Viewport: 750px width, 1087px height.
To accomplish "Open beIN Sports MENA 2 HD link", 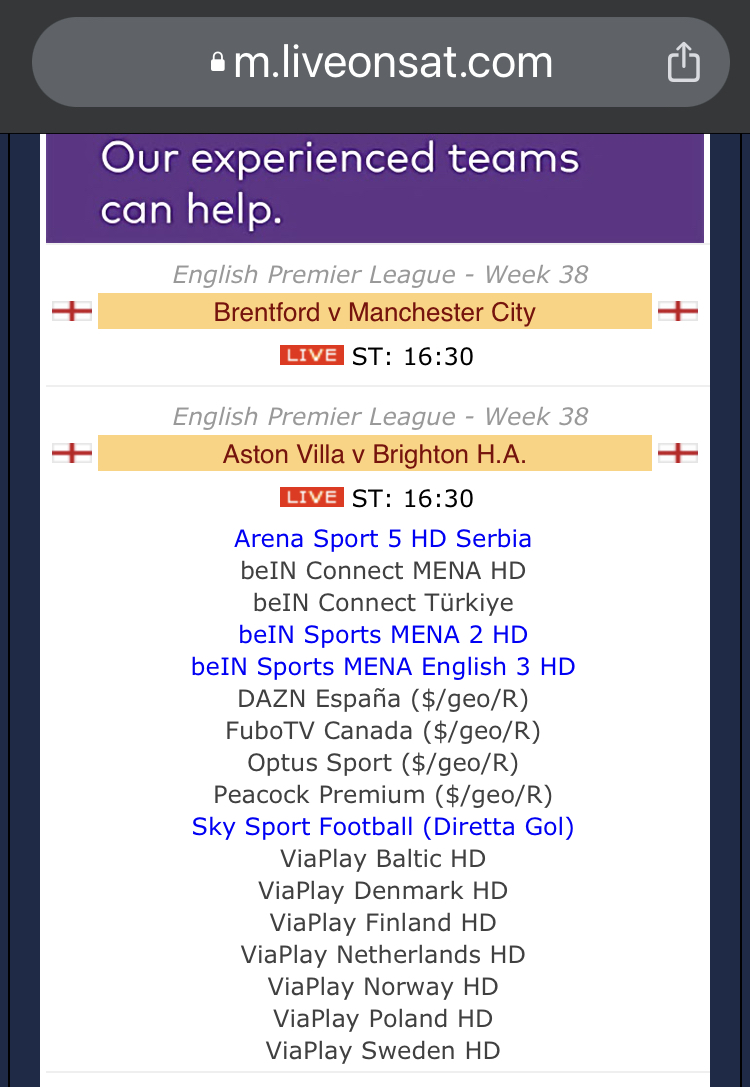I will tap(382, 635).
